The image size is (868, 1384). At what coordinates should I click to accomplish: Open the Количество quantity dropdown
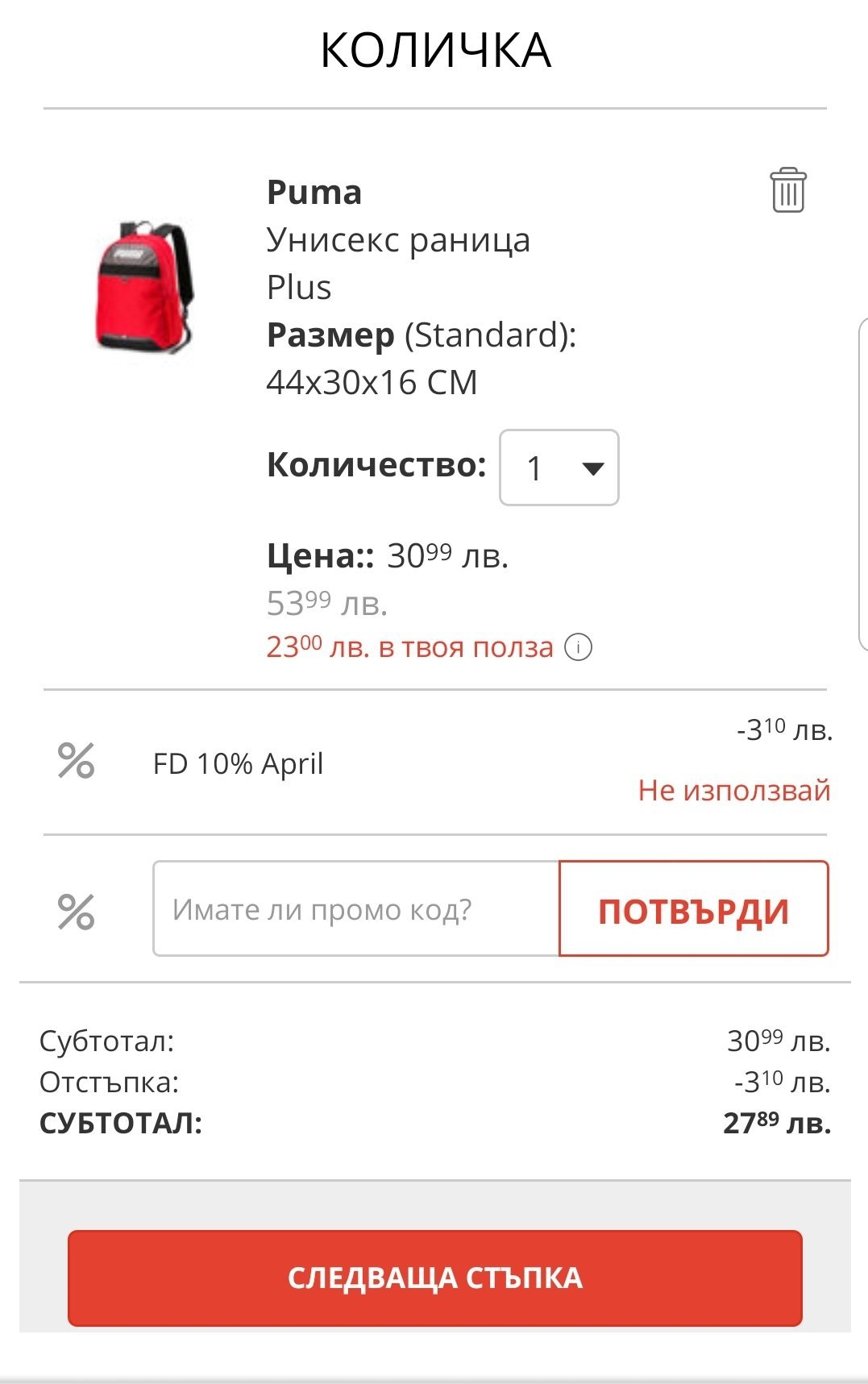click(559, 468)
